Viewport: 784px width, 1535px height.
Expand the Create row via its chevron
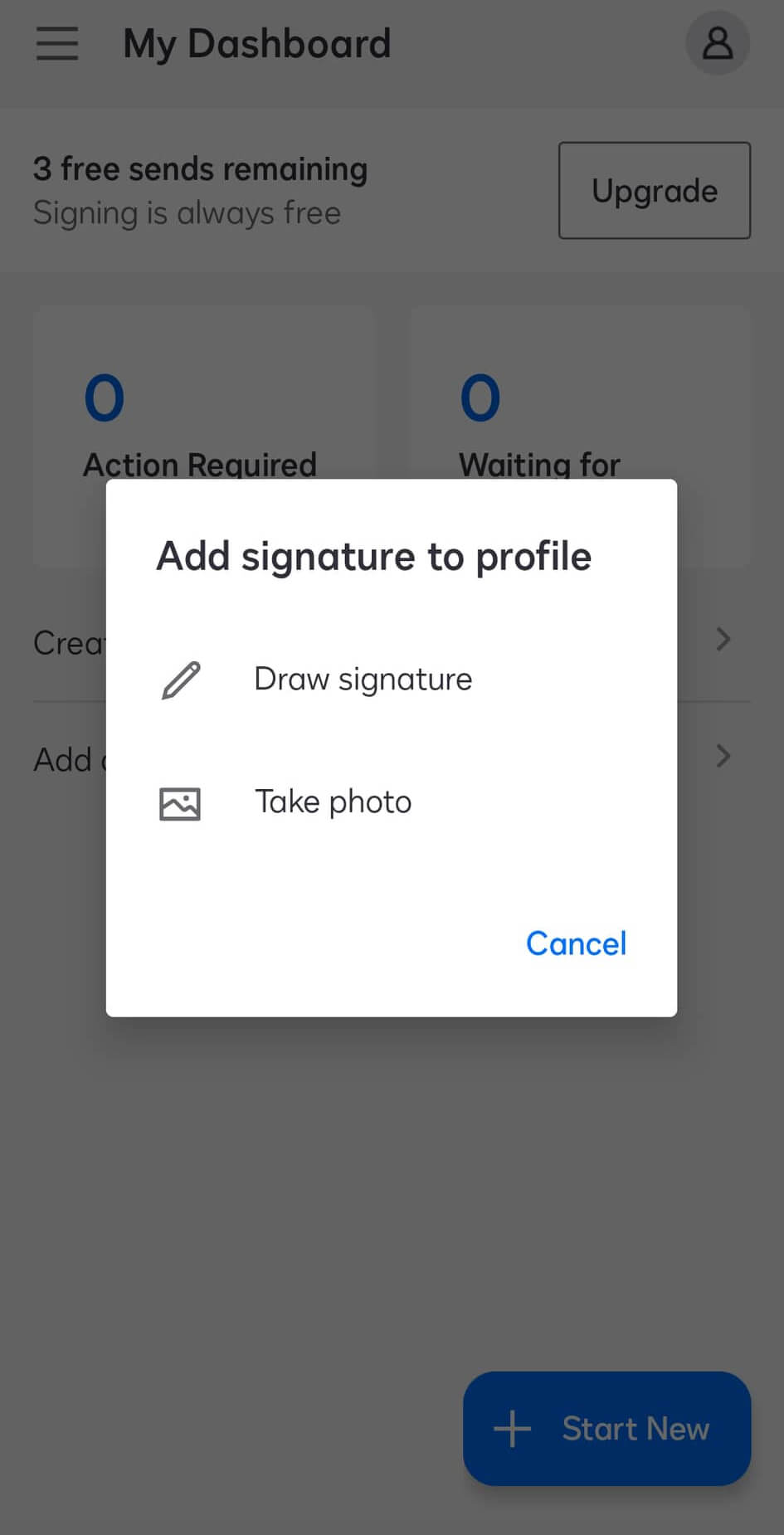723,639
